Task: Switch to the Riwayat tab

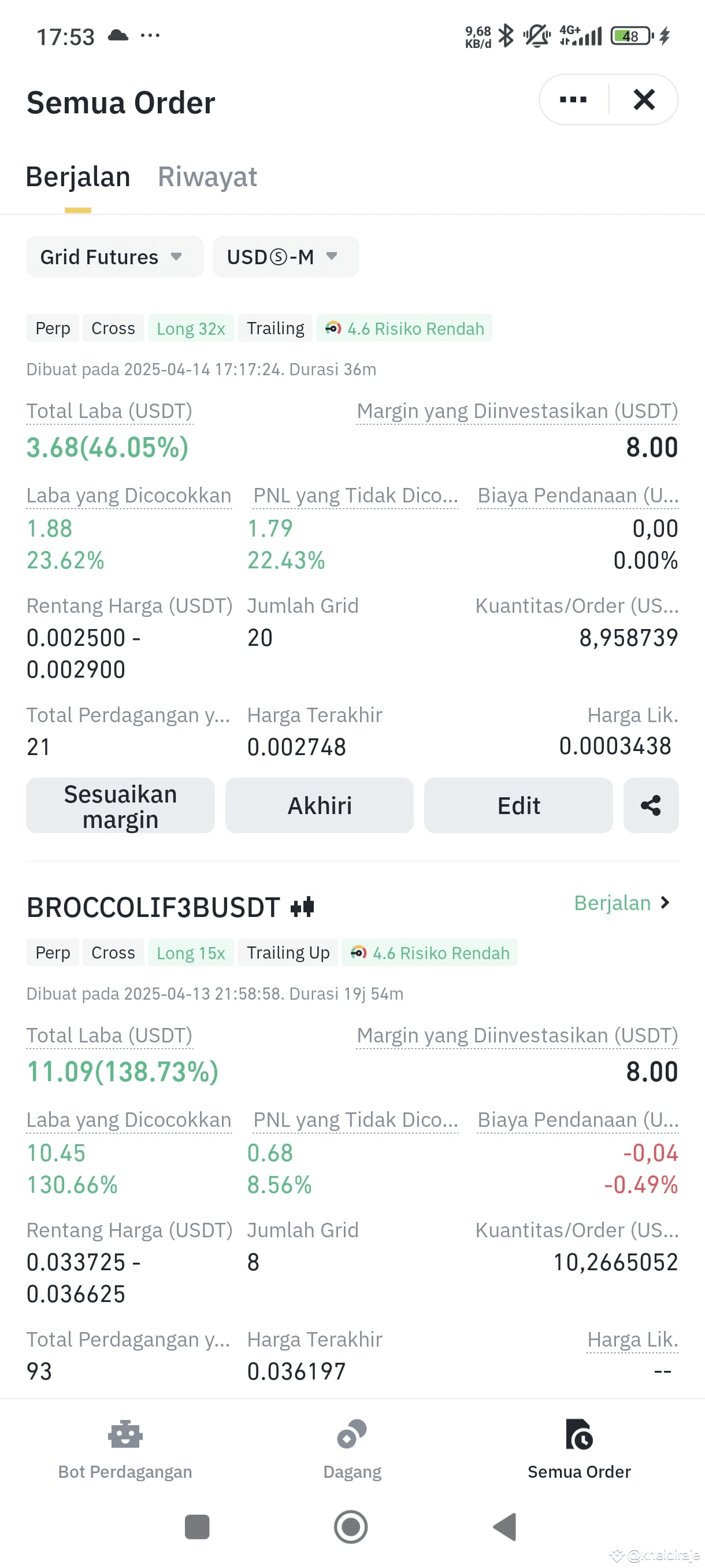Action: click(207, 176)
